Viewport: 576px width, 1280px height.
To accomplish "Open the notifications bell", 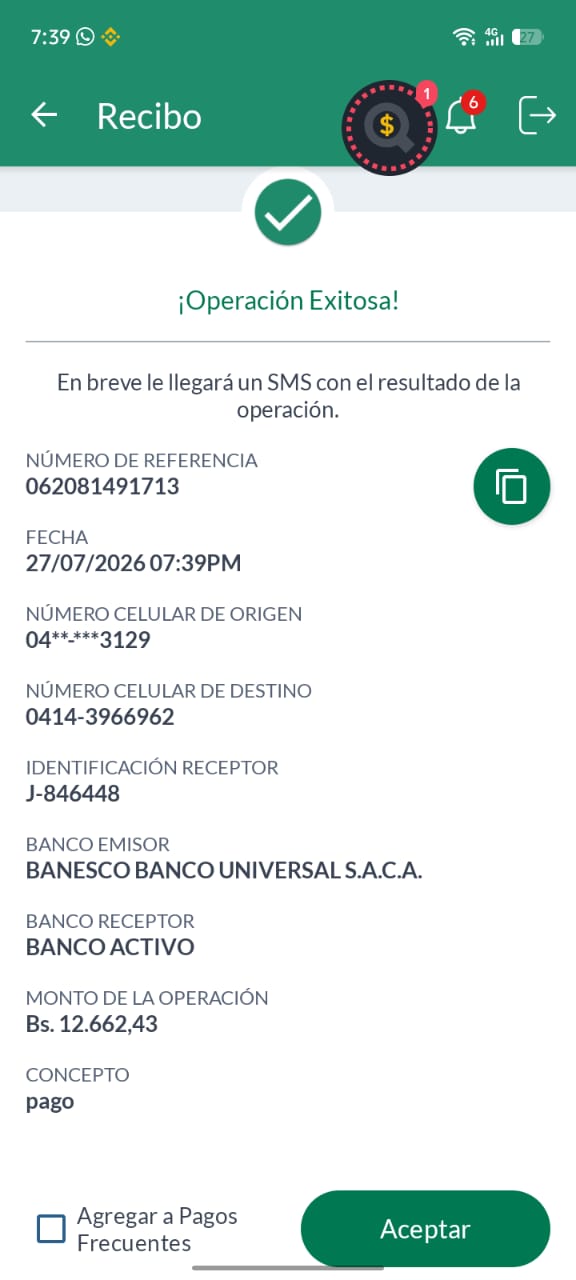I will pyautogui.click(x=461, y=117).
